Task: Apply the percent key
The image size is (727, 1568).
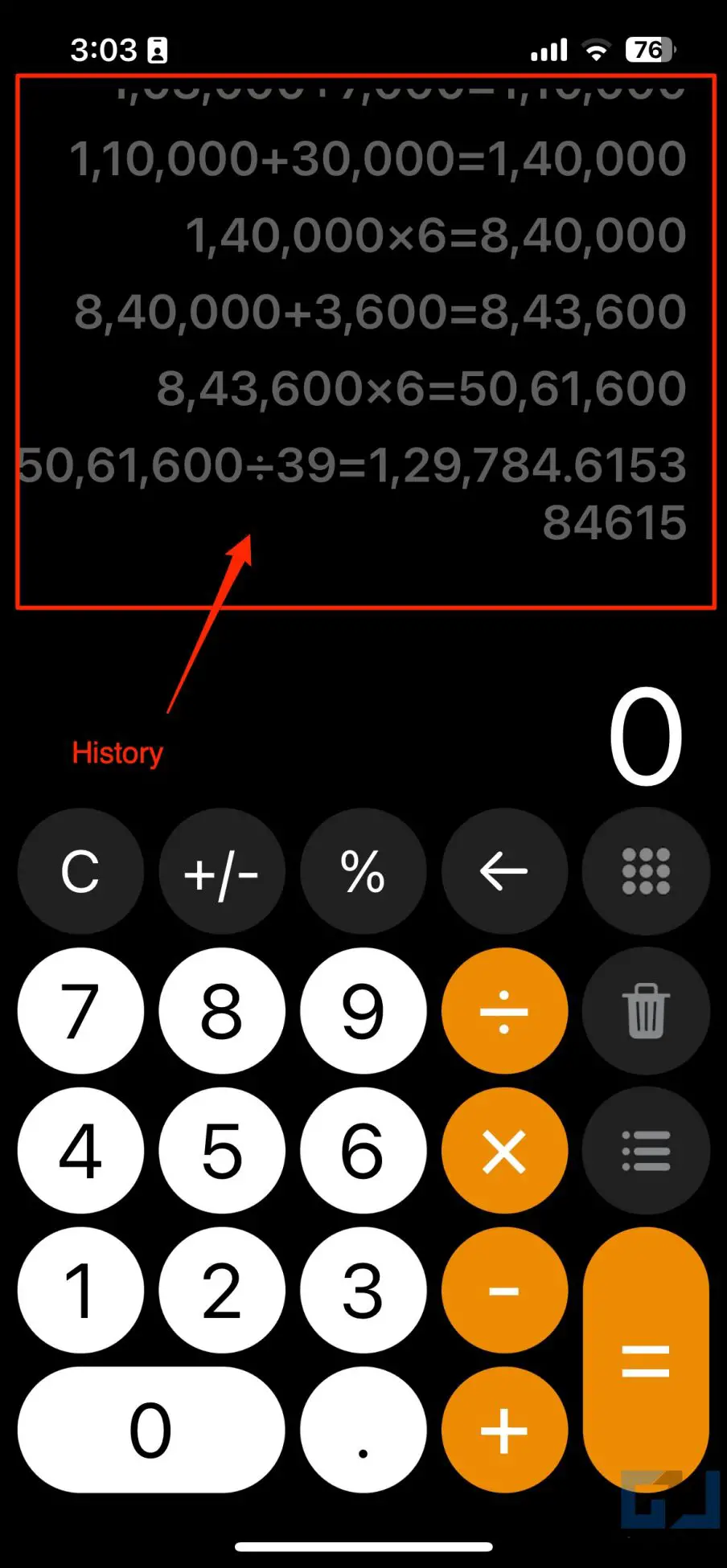Action: pyautogui.click(x=363, y=871)
